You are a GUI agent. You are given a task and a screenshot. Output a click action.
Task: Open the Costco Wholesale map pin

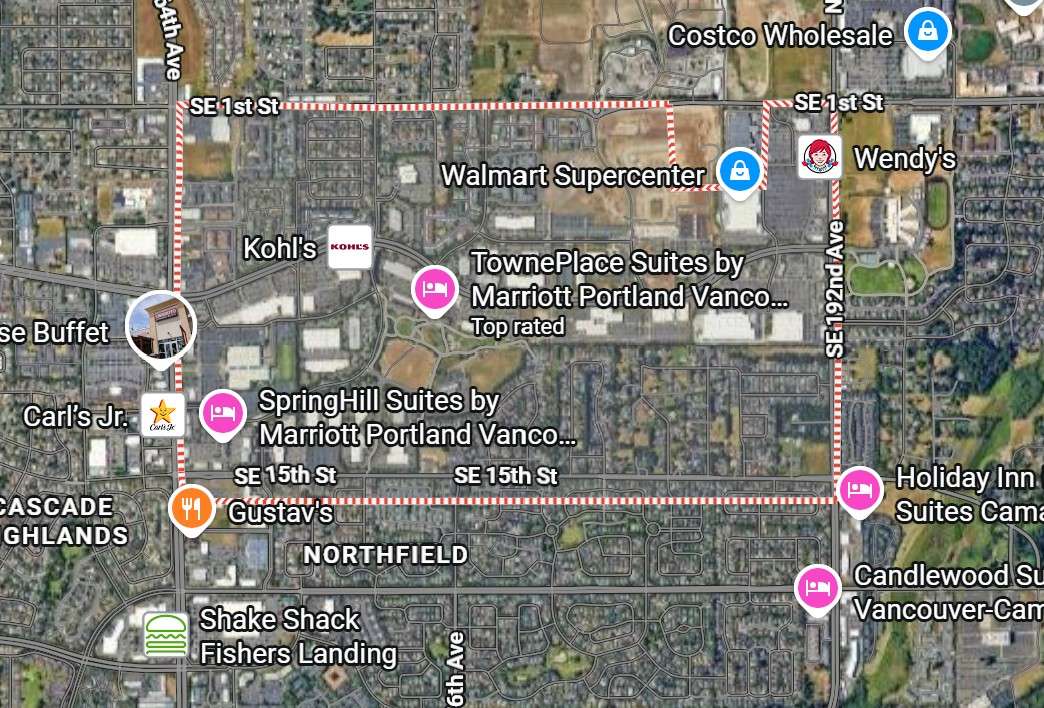[928, 32]
